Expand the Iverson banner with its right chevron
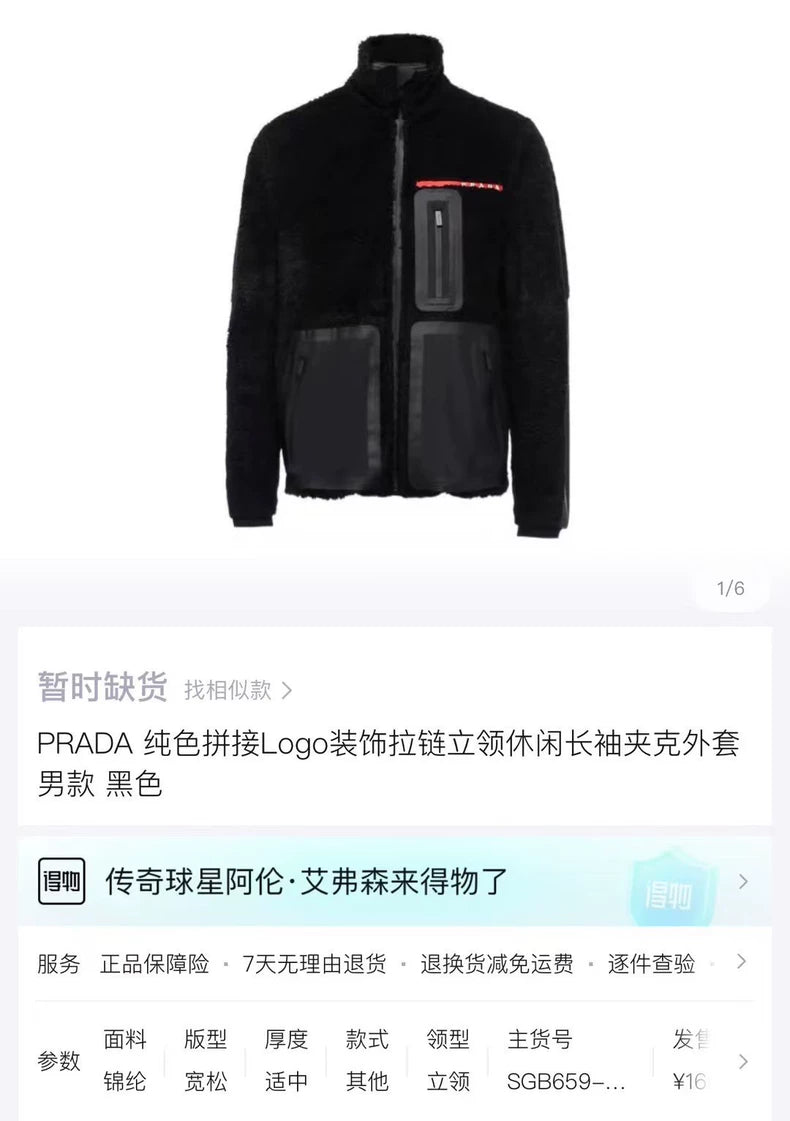The height and width of the screenshot is (1121, 790). point(741,884)
